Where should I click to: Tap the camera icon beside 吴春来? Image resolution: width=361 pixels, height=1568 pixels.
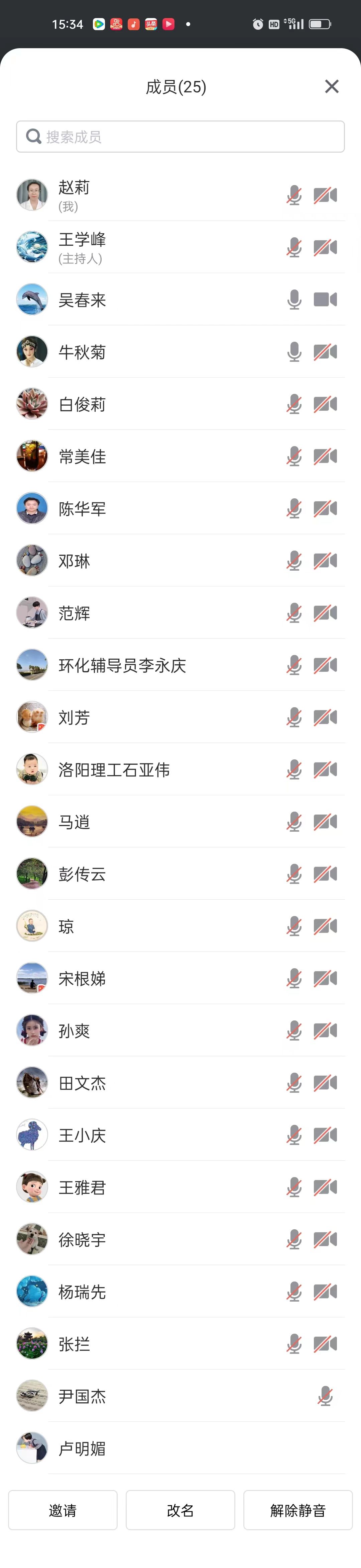(x=325, y=300)
